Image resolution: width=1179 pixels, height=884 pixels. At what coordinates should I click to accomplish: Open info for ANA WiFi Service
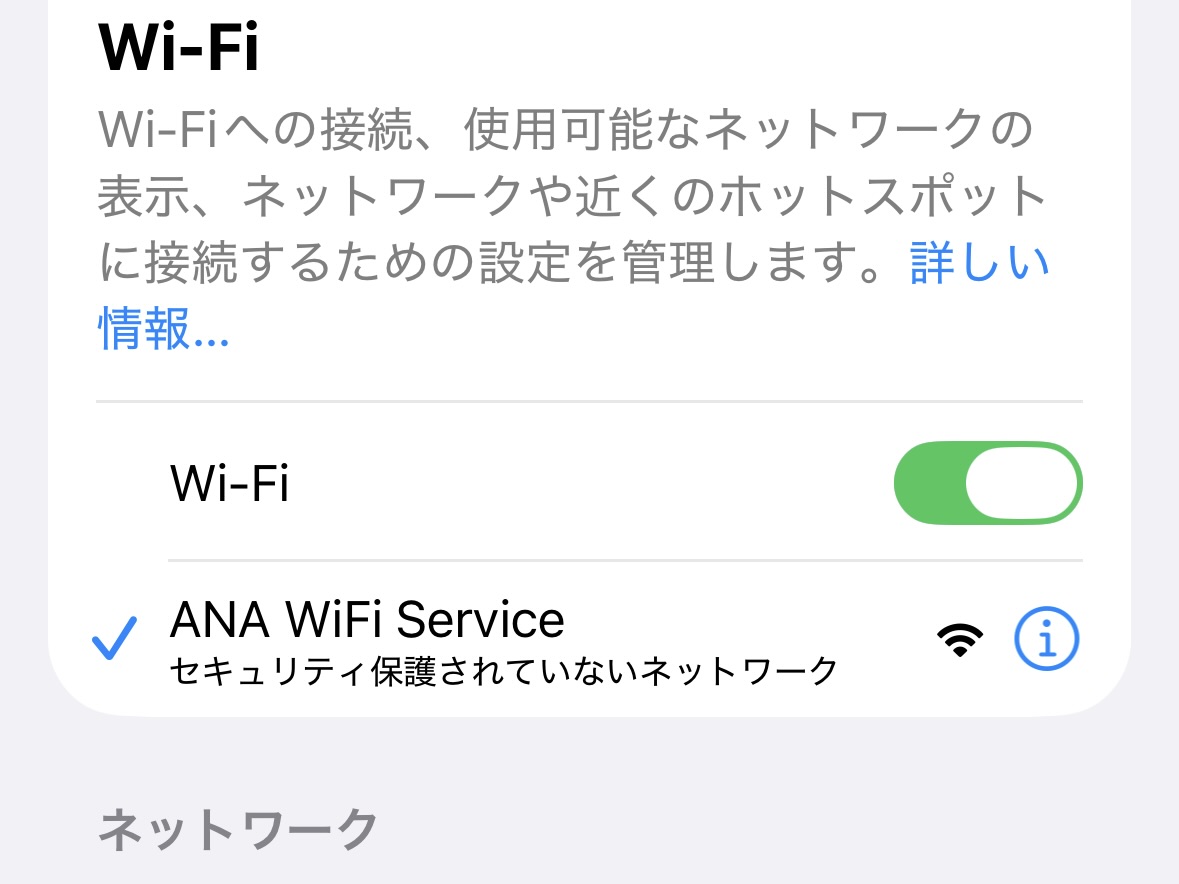point(1047,638)
